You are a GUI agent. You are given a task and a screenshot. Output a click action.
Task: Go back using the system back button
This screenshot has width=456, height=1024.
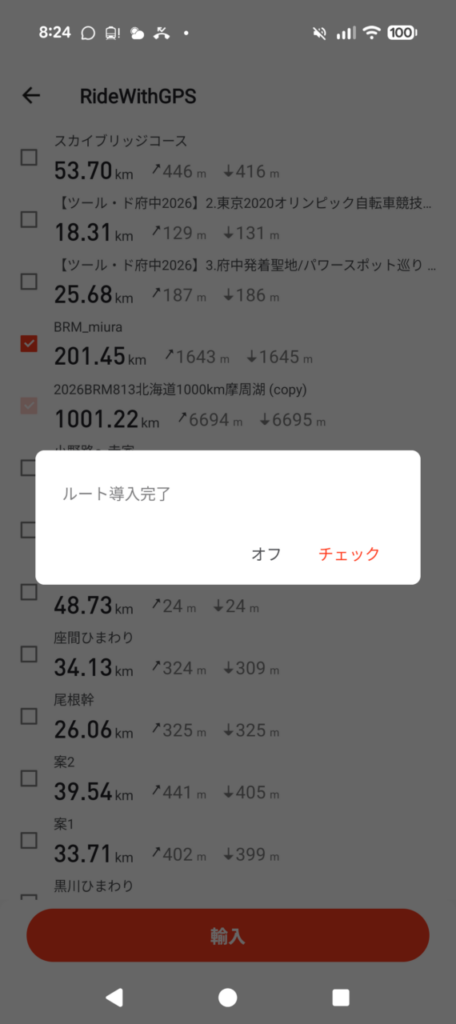(x=114, y=997)
